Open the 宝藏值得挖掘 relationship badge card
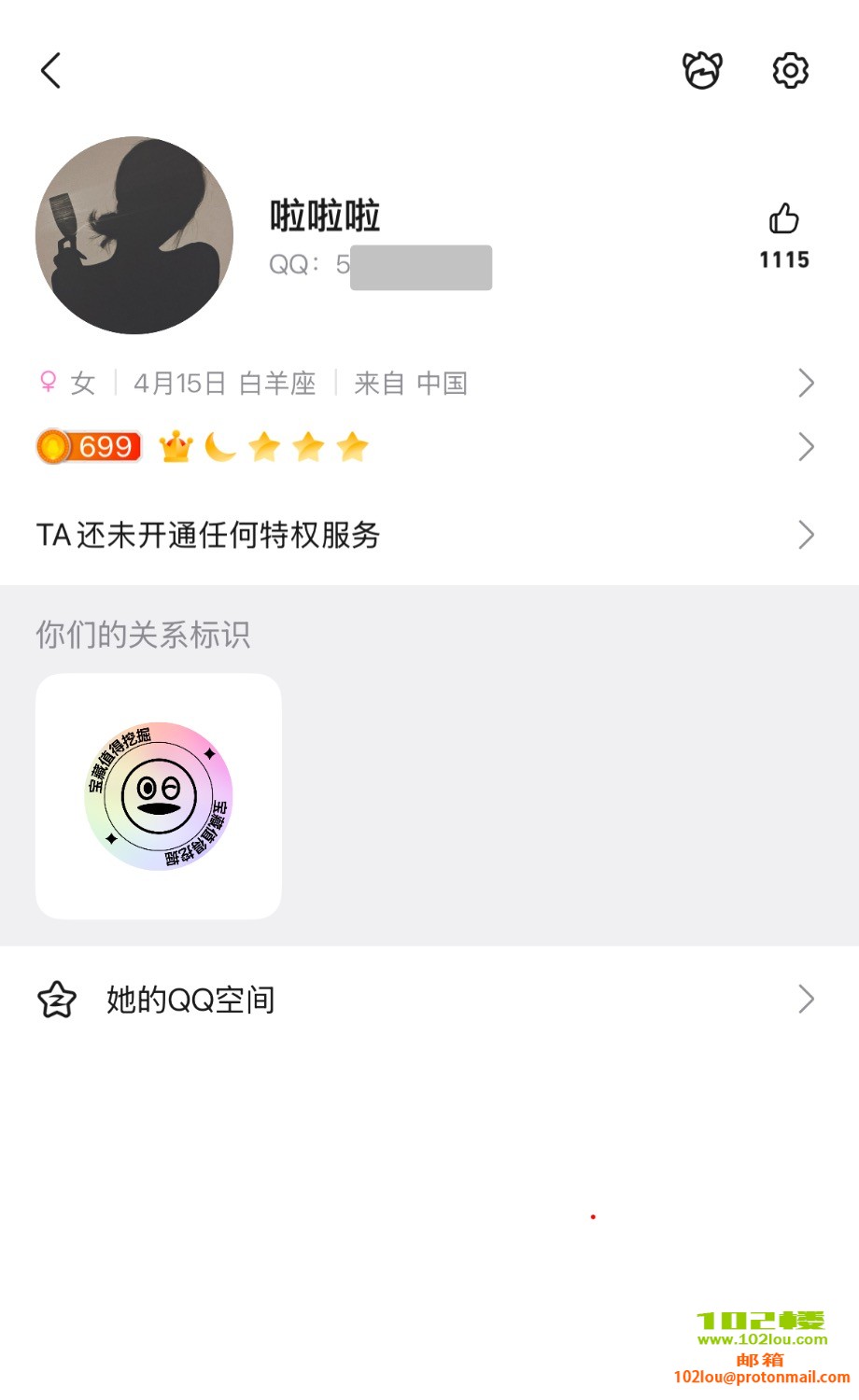This screenshot has width=859, height=1400. click(x=159, y=796)
